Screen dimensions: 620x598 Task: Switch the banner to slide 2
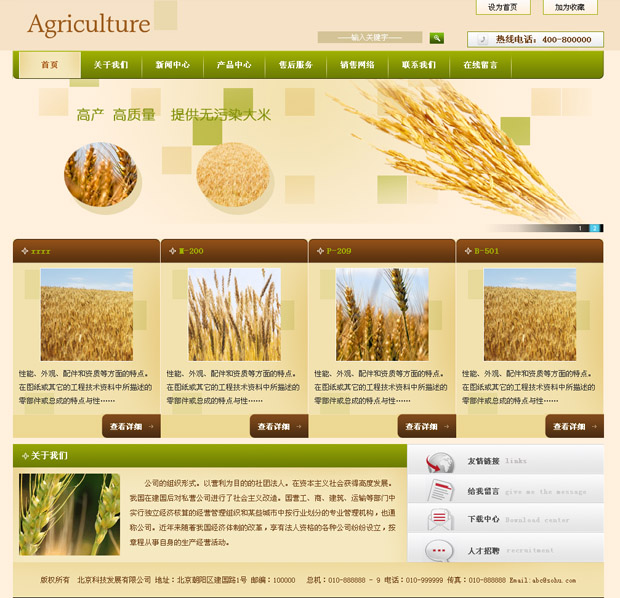[x=594, y=228]
